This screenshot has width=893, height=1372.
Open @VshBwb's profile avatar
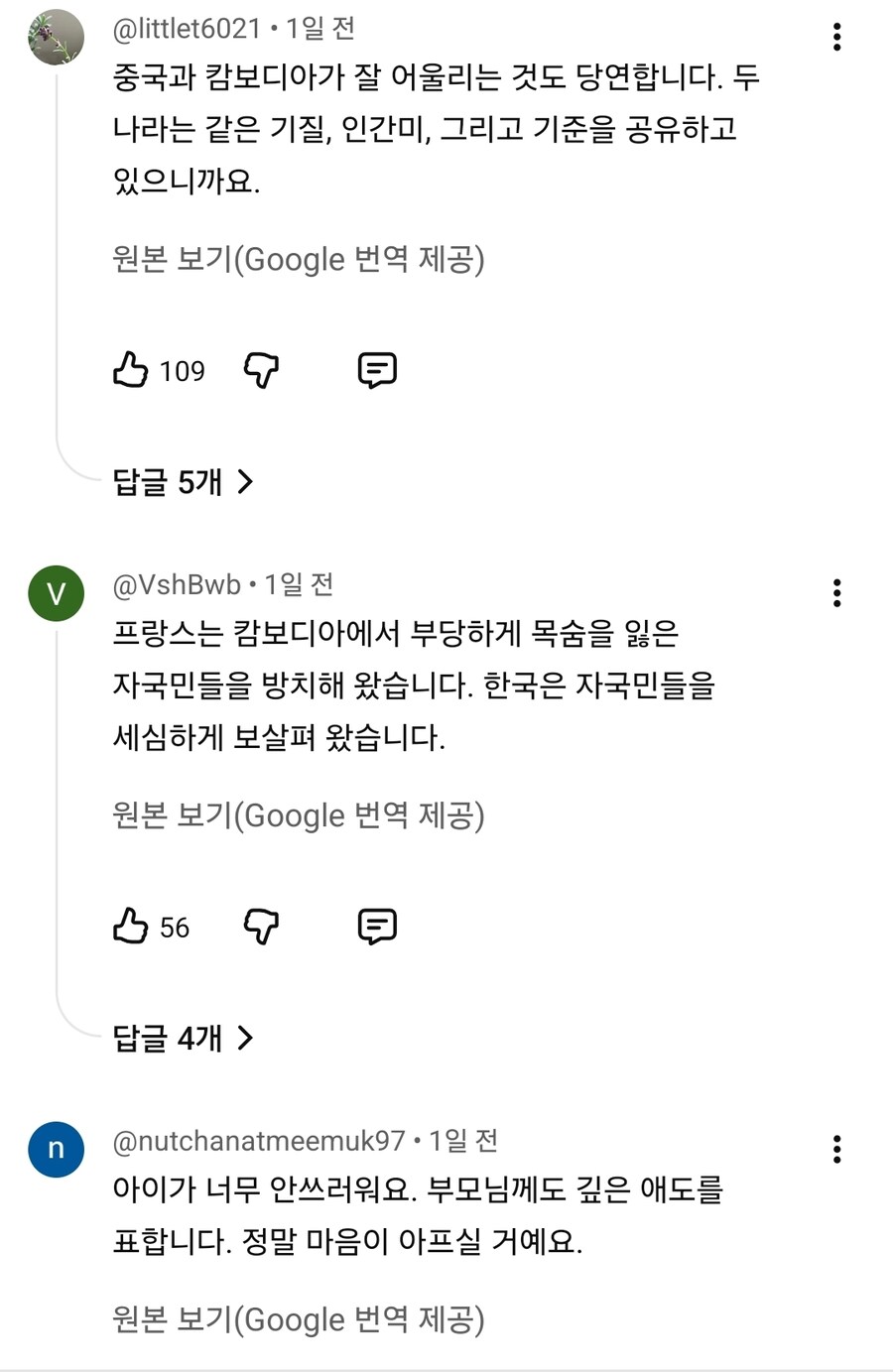(56, 593)
